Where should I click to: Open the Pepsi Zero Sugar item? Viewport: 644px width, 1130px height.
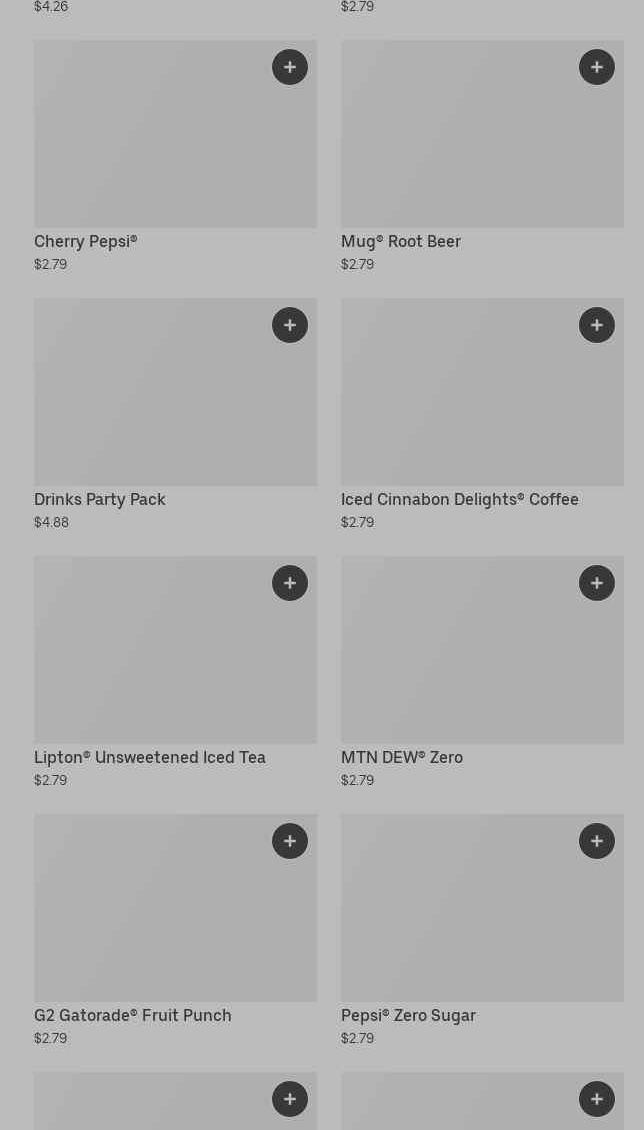click(482, 930)
